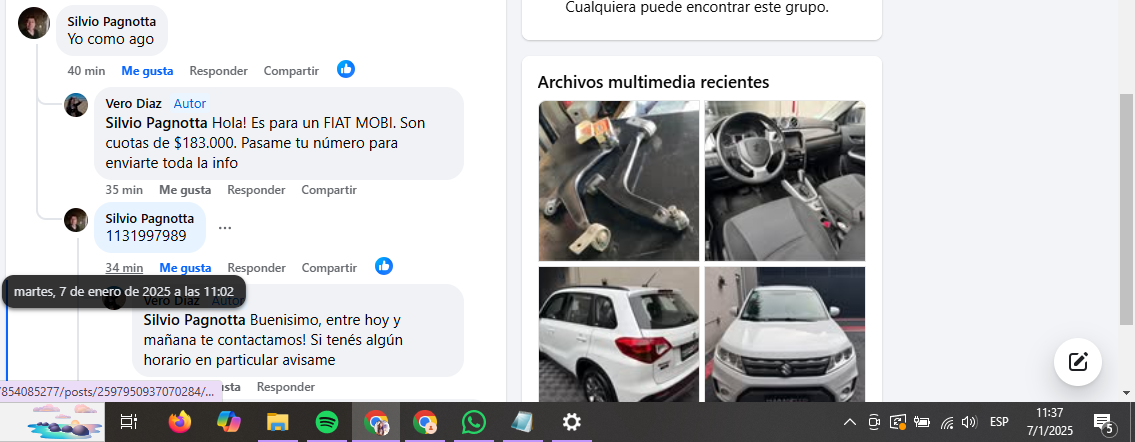Open the 34 min timestamp link

point(124,268)
